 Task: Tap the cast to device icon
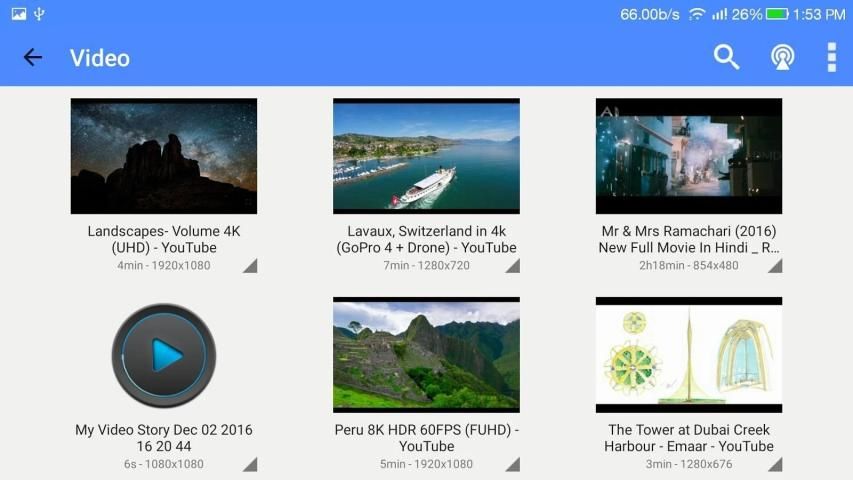click(782, 58)
